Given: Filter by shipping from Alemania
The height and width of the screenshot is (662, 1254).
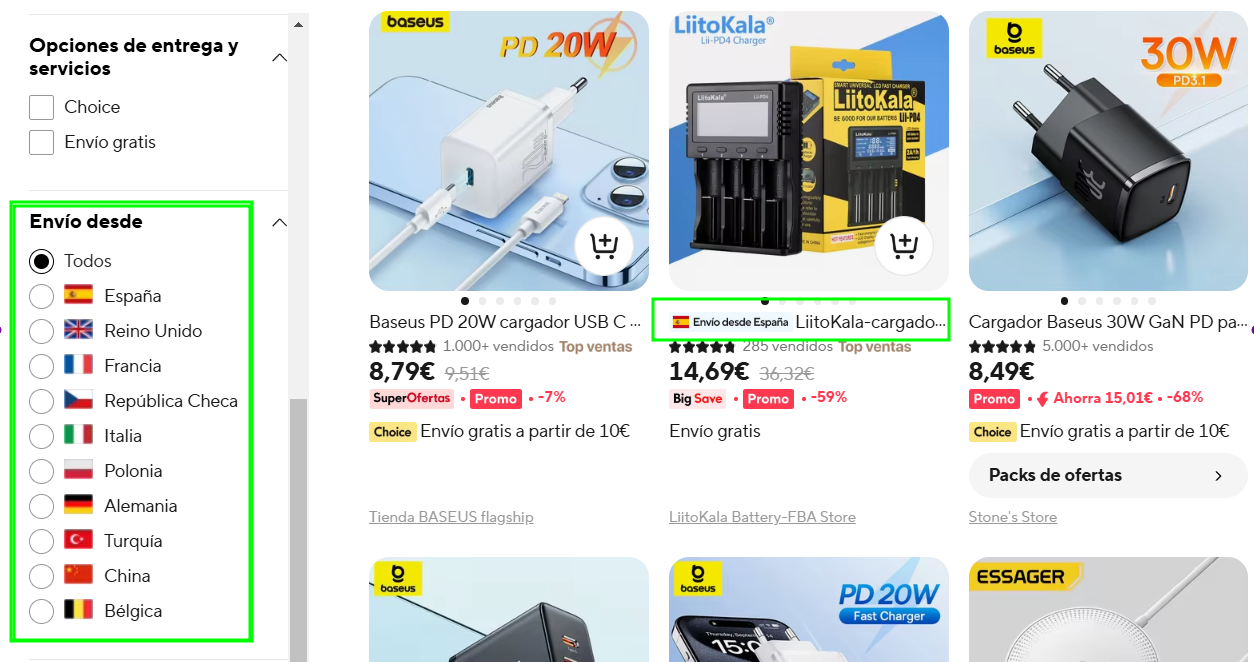Looking at the screenshot, I should point(41,506).
